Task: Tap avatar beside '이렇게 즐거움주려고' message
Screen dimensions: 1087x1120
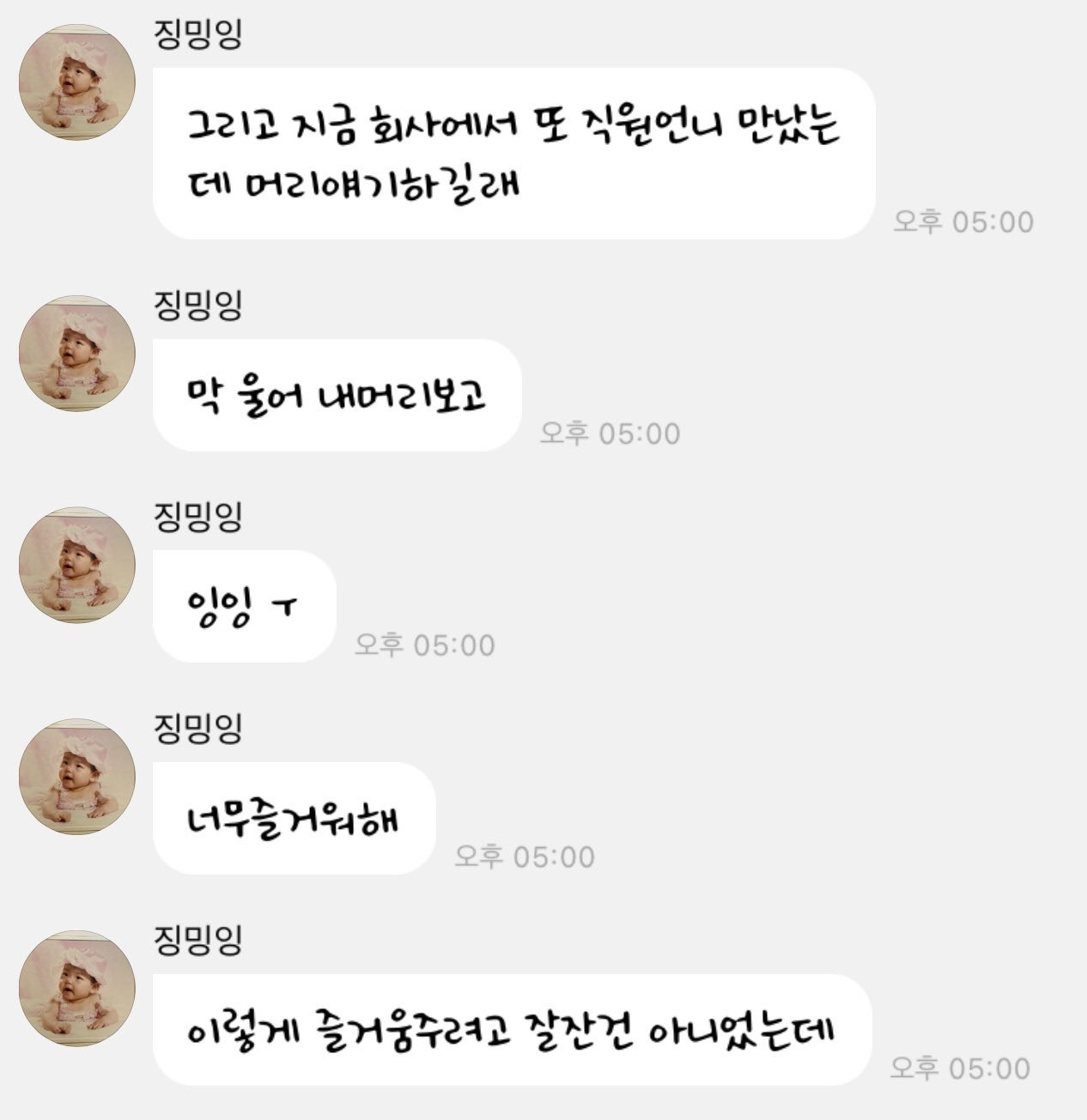Action: (77, 988)
